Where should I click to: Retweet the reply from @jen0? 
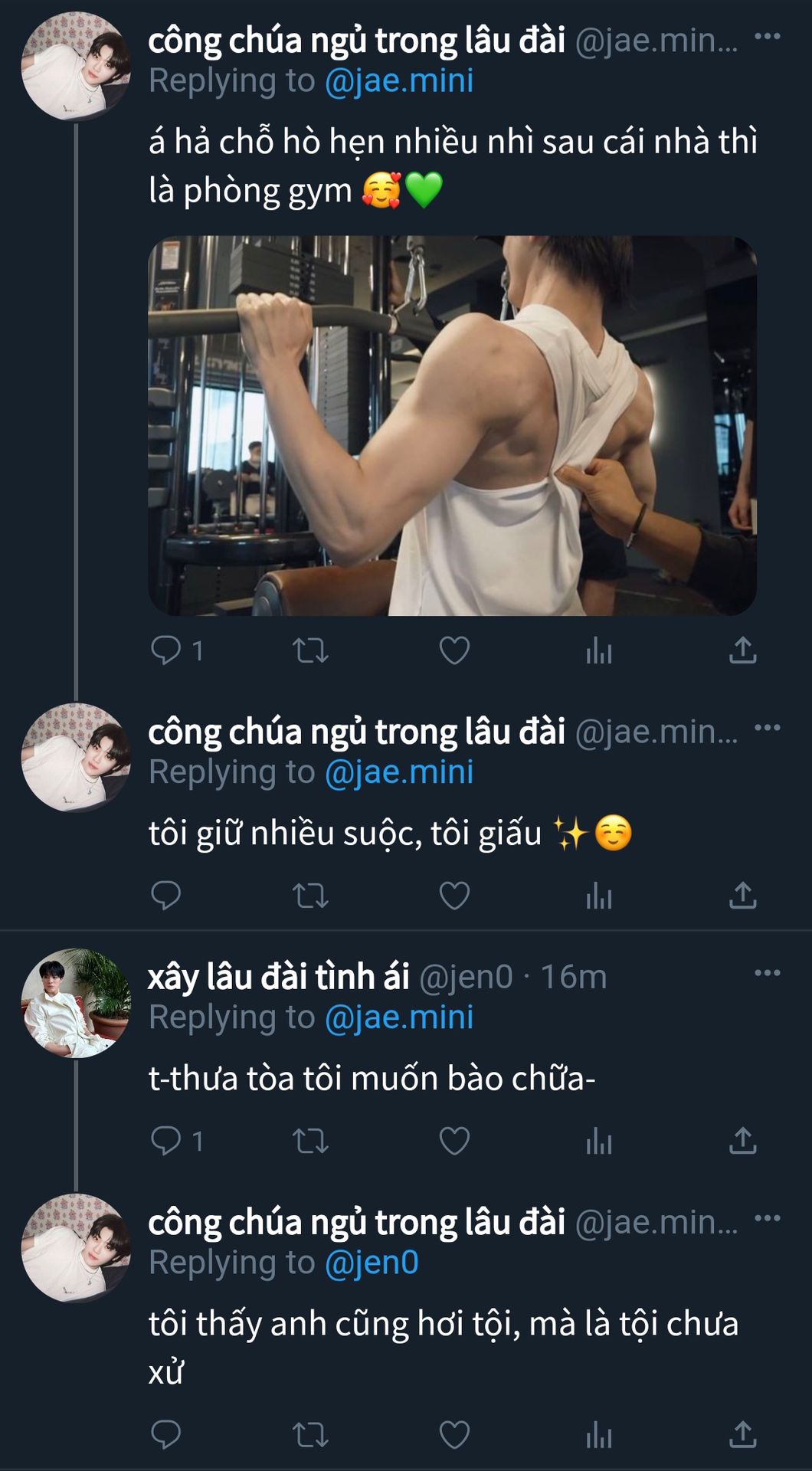point(310,1141)
